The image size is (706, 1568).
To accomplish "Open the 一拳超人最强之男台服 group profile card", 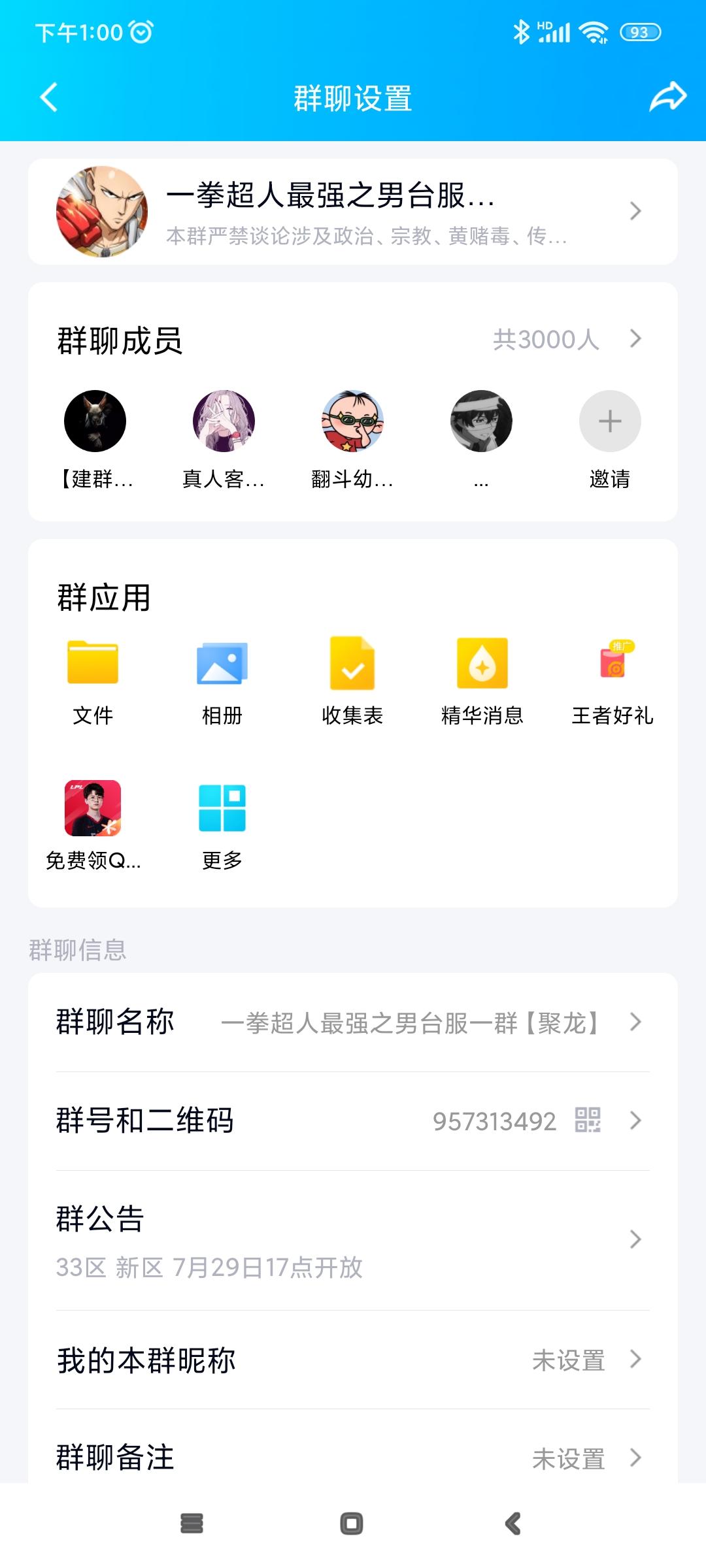I will (353, 212).
